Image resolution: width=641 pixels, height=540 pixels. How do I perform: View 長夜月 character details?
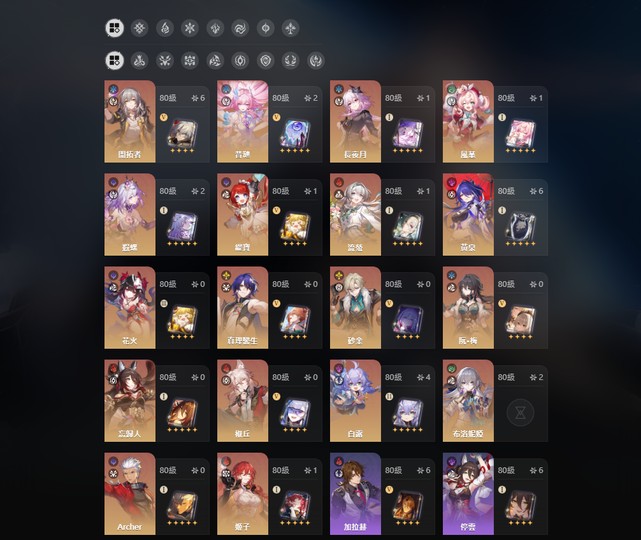click(x=355, y=121)
